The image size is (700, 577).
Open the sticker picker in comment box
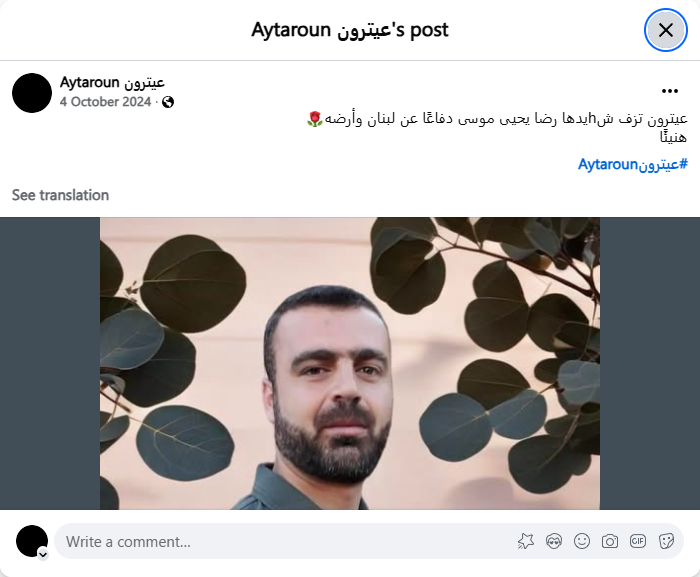coord(666,542)
